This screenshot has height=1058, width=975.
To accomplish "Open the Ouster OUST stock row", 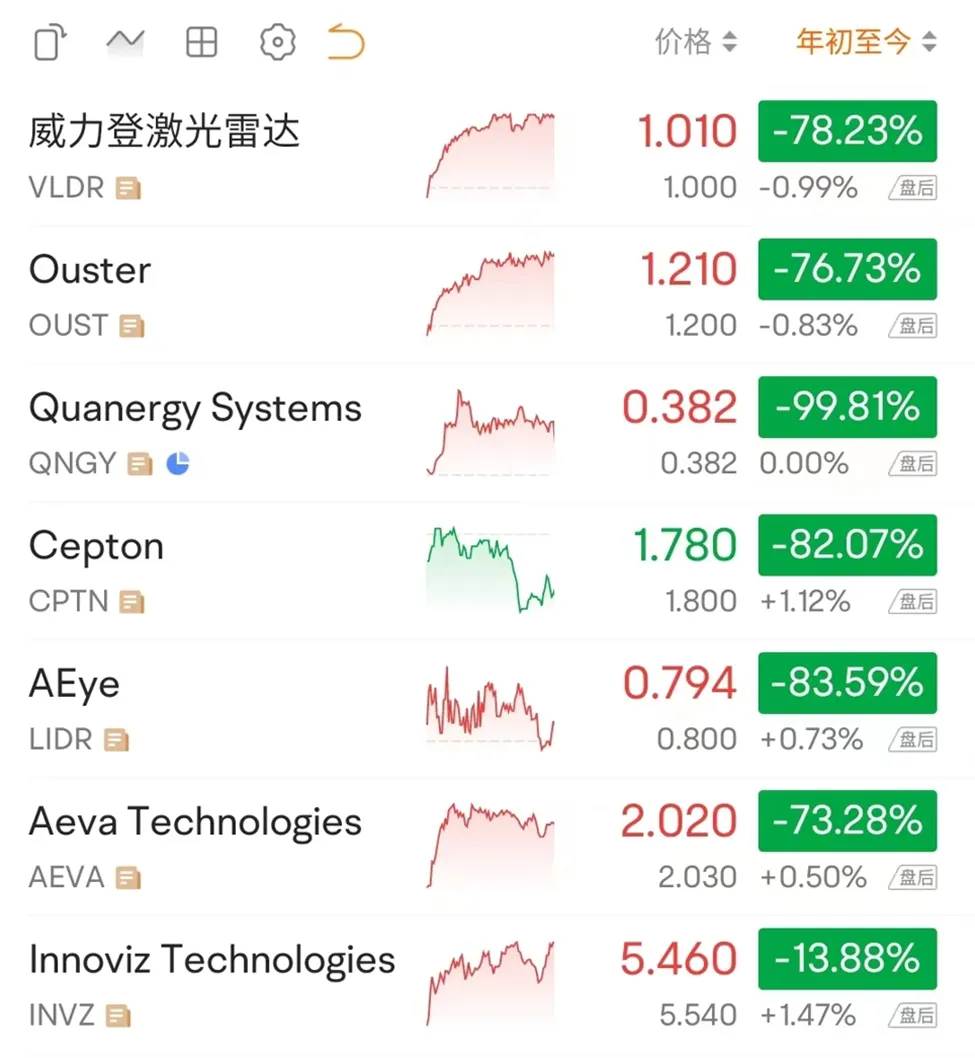I will 487,296.
